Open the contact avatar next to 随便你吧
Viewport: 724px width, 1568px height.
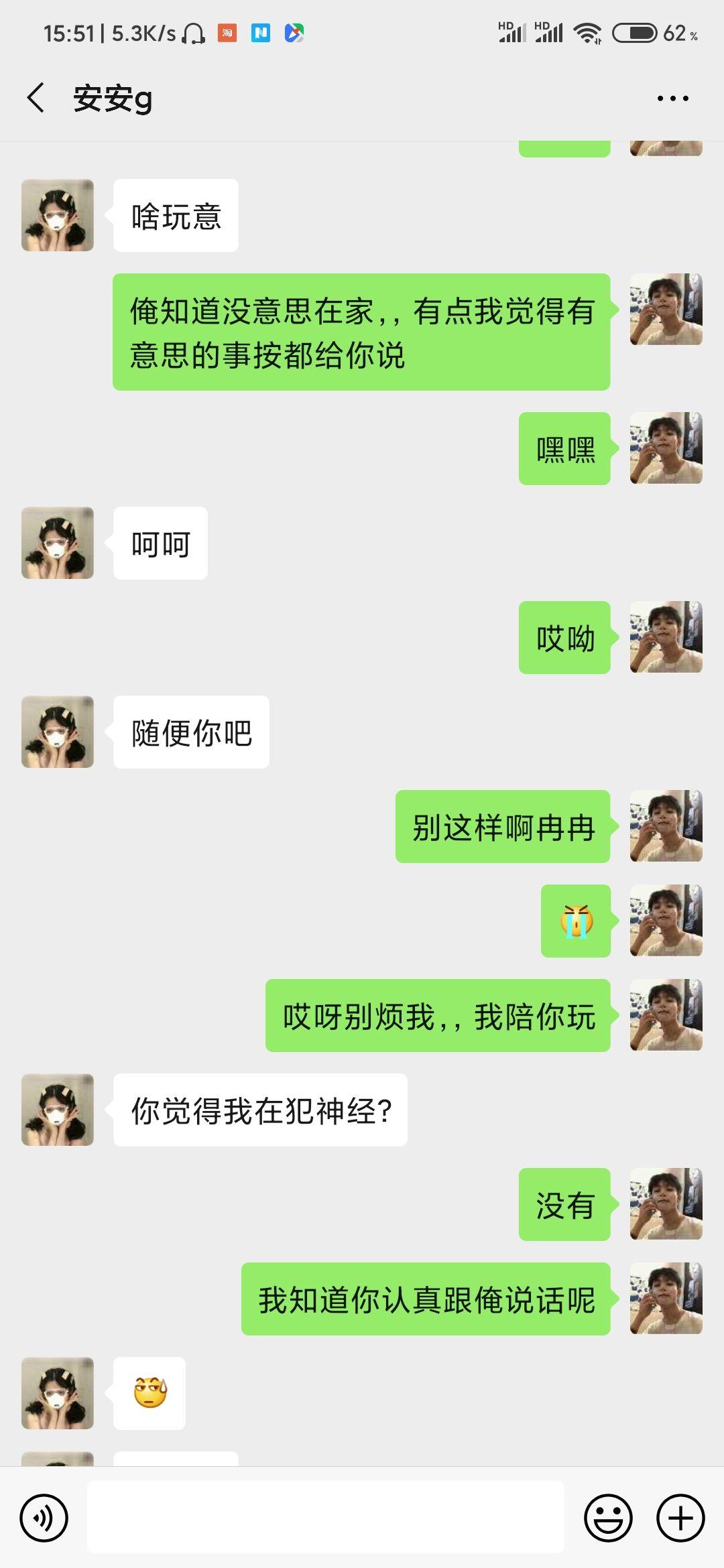click(58, 732)
